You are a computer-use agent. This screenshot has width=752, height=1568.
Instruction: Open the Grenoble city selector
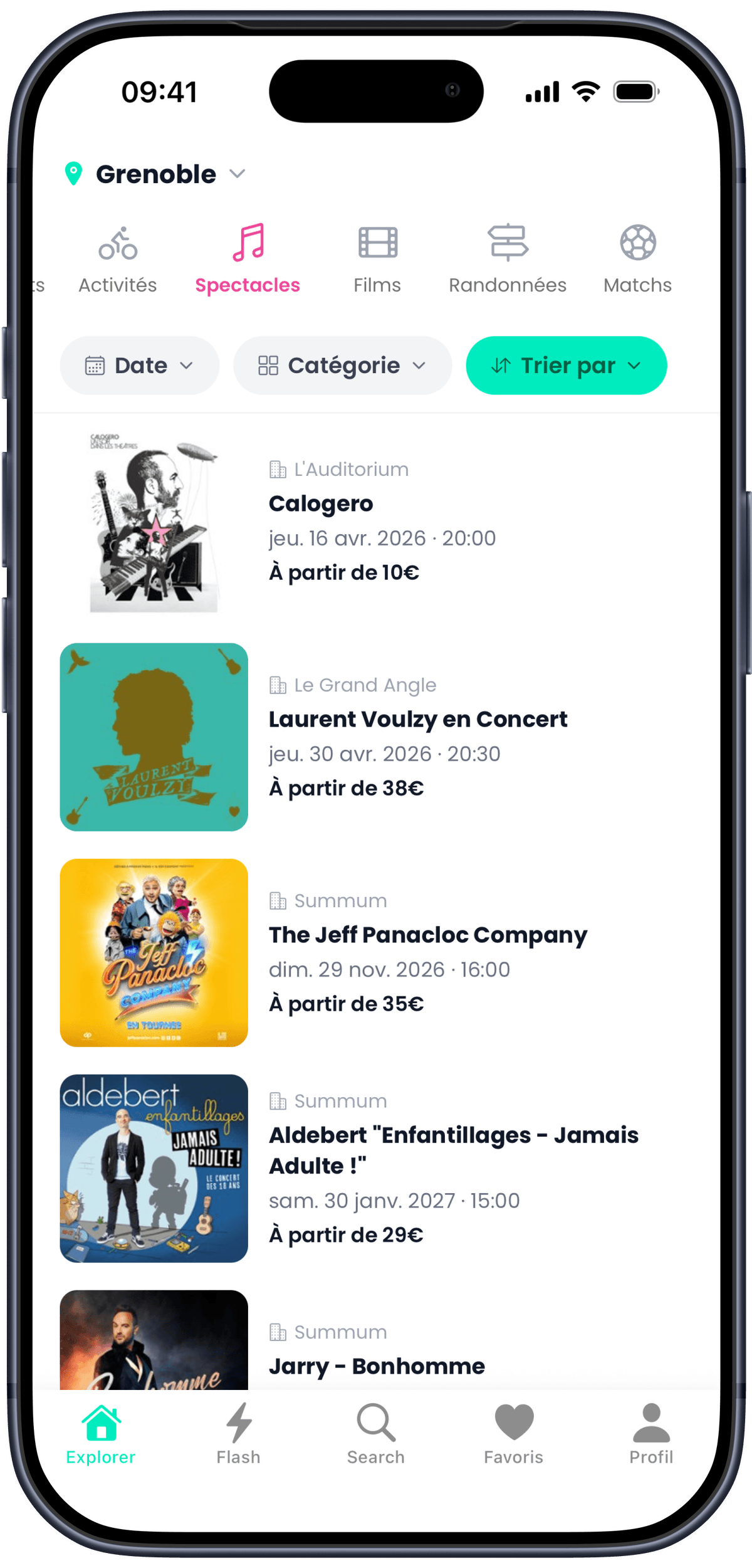point(155,174)
